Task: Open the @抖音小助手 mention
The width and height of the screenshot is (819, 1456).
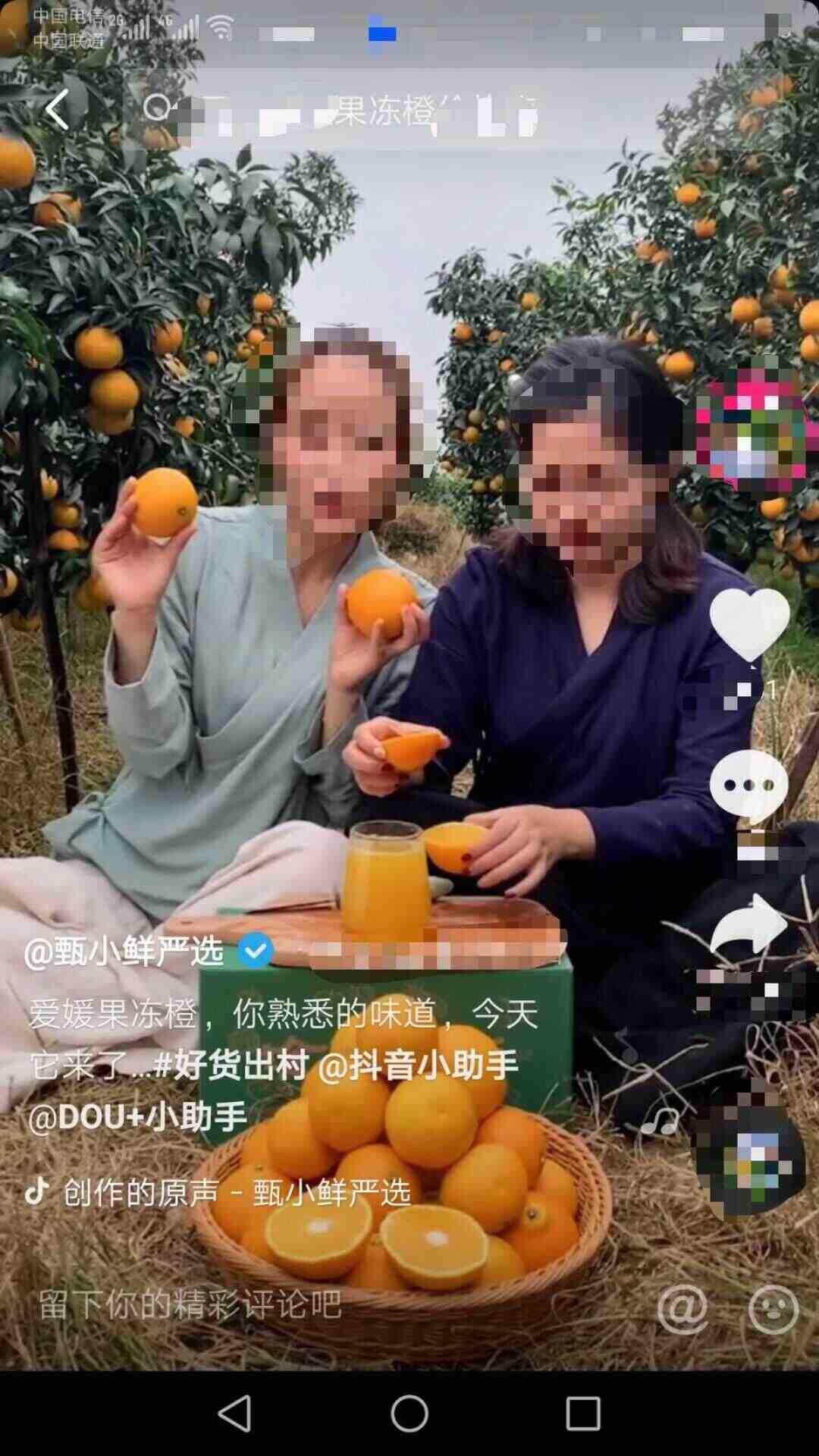Action: (x=418, y=1065)
